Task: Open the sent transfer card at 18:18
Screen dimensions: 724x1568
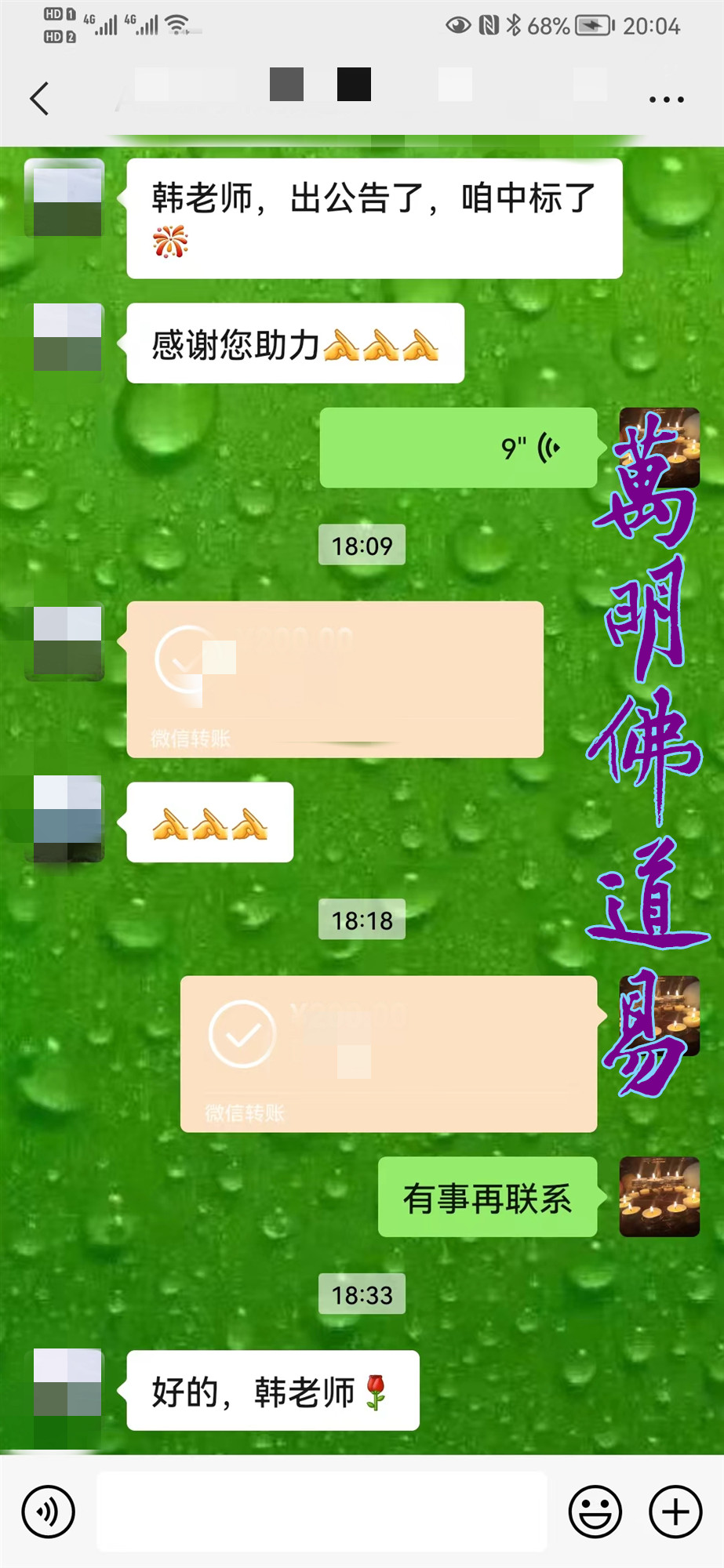Action: pos(388,1053)
